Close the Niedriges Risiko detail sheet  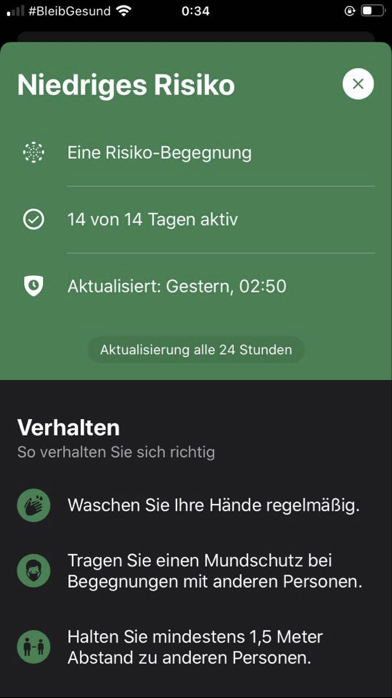(358, 84)
